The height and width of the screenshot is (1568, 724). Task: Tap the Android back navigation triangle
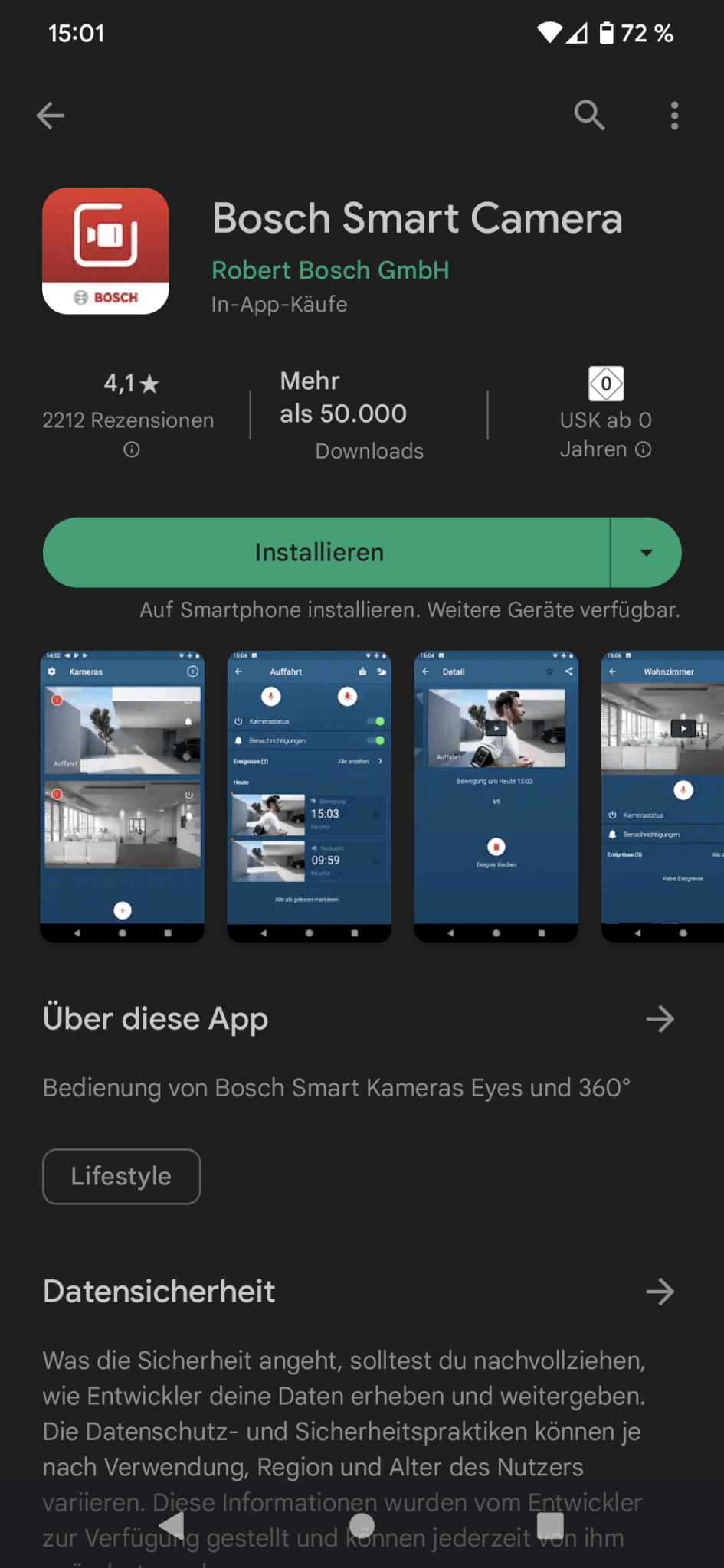coord(172,1525)
